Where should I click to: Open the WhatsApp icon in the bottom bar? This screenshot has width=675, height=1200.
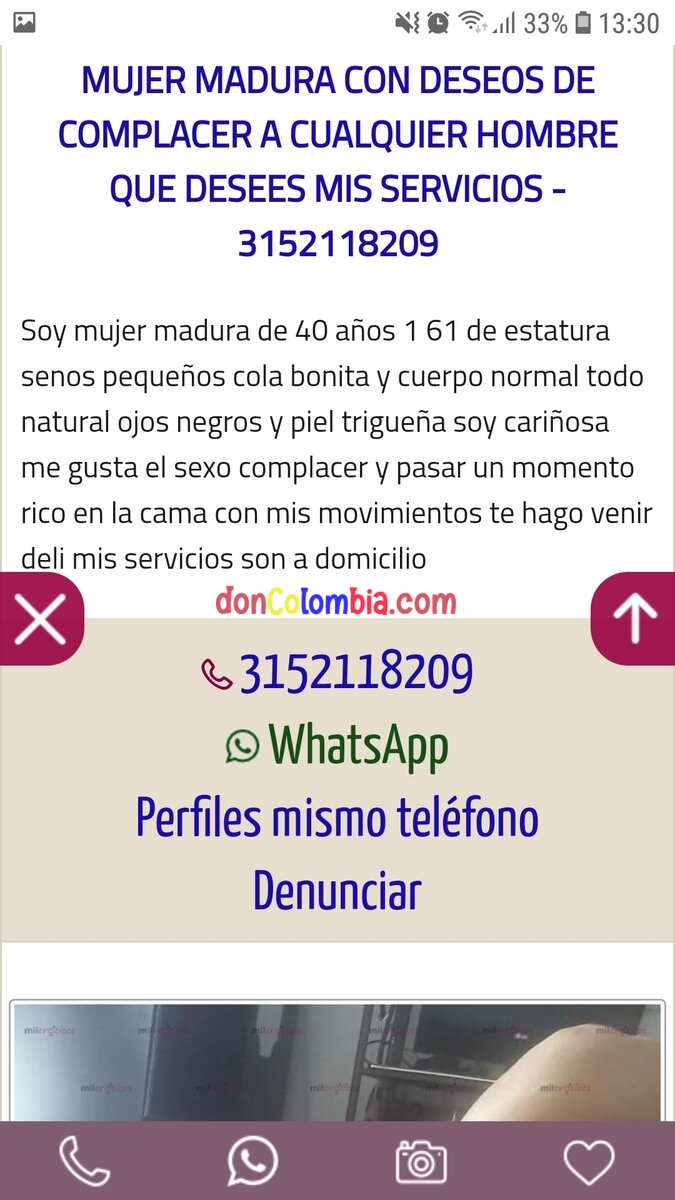[x=252, y=1161]
